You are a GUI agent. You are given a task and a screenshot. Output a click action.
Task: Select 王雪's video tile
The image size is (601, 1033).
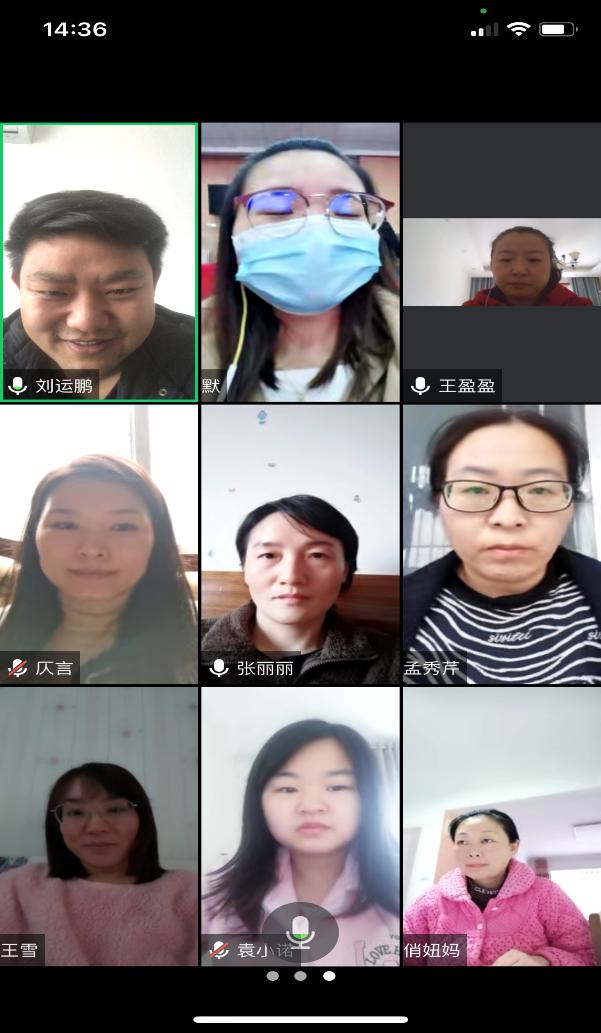click(99, 826)
